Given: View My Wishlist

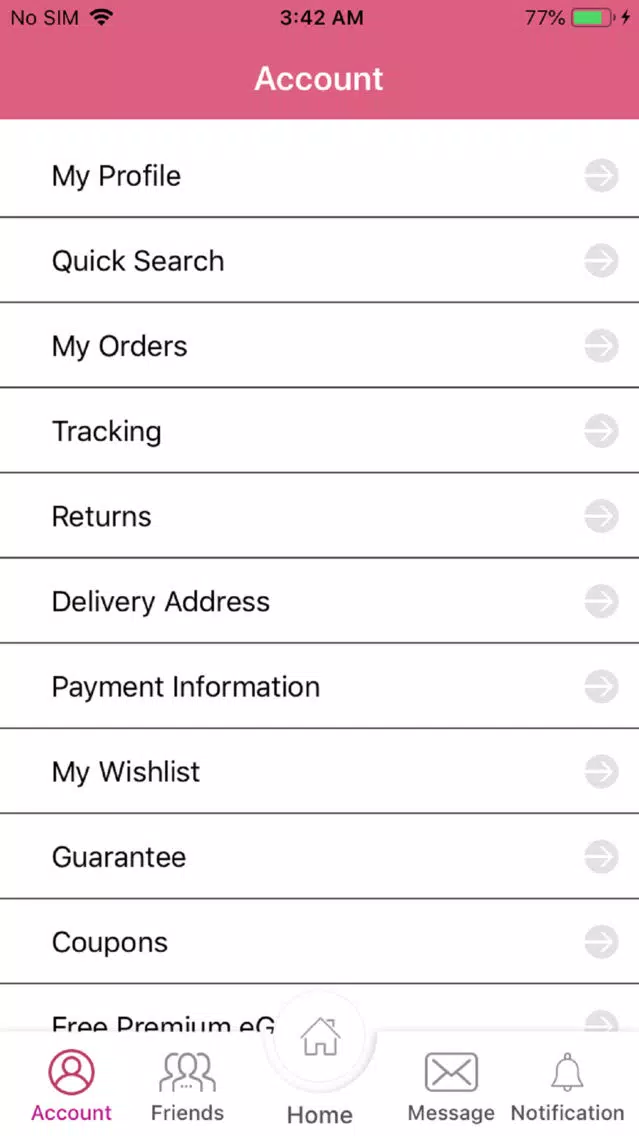Looking at the screenshot, I should [x=320, y=771].
